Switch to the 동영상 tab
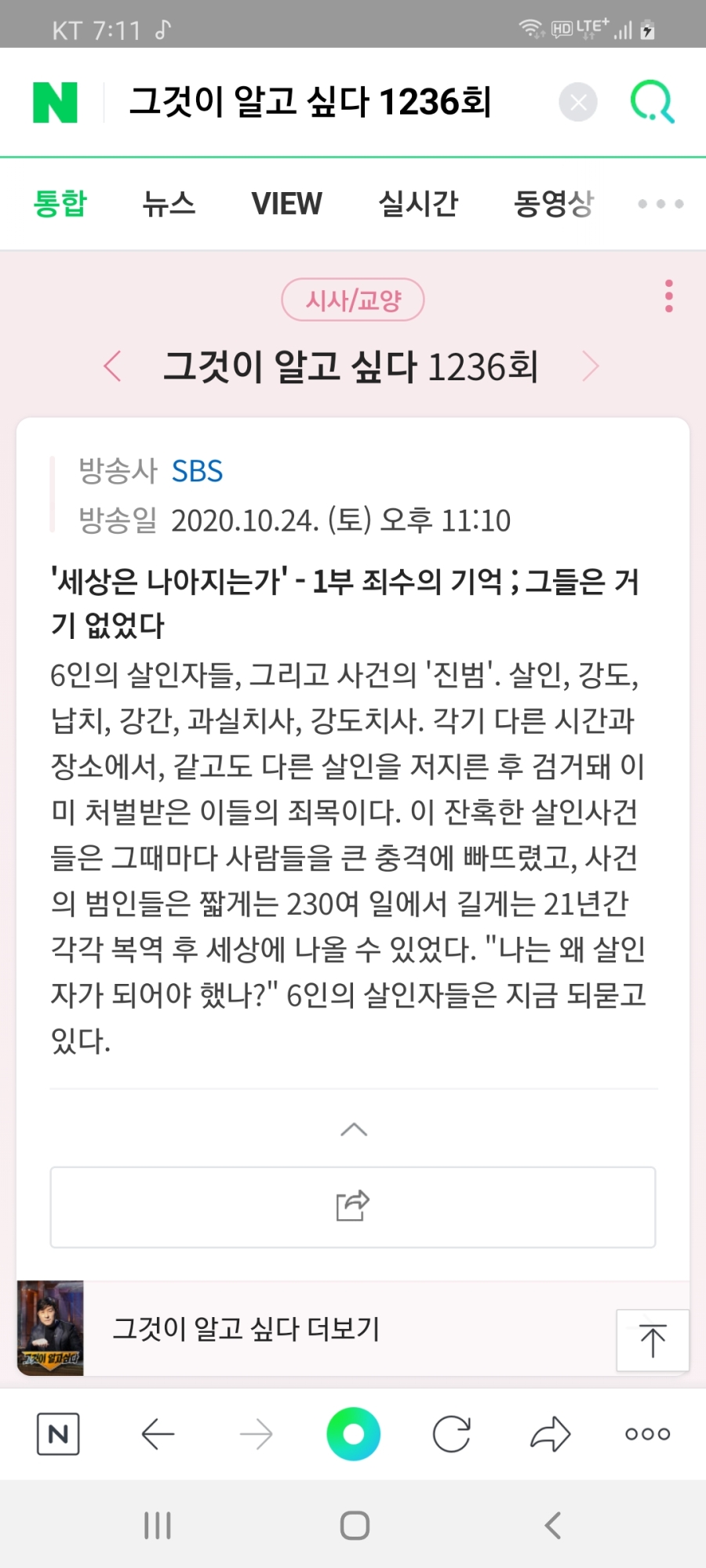706x1568 pixels. click(553, 204)
